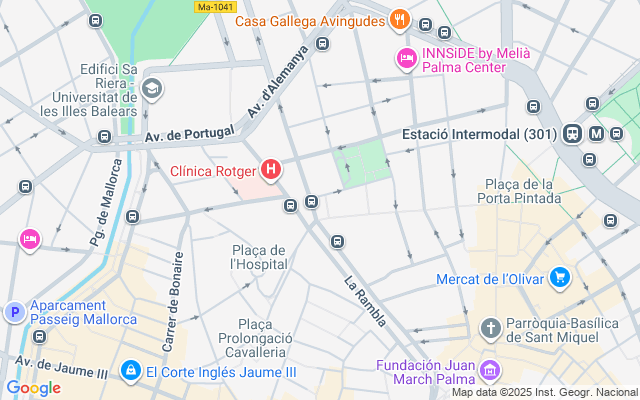Select the Mercat de l'Olivar shopping pin

coord(560,278)
